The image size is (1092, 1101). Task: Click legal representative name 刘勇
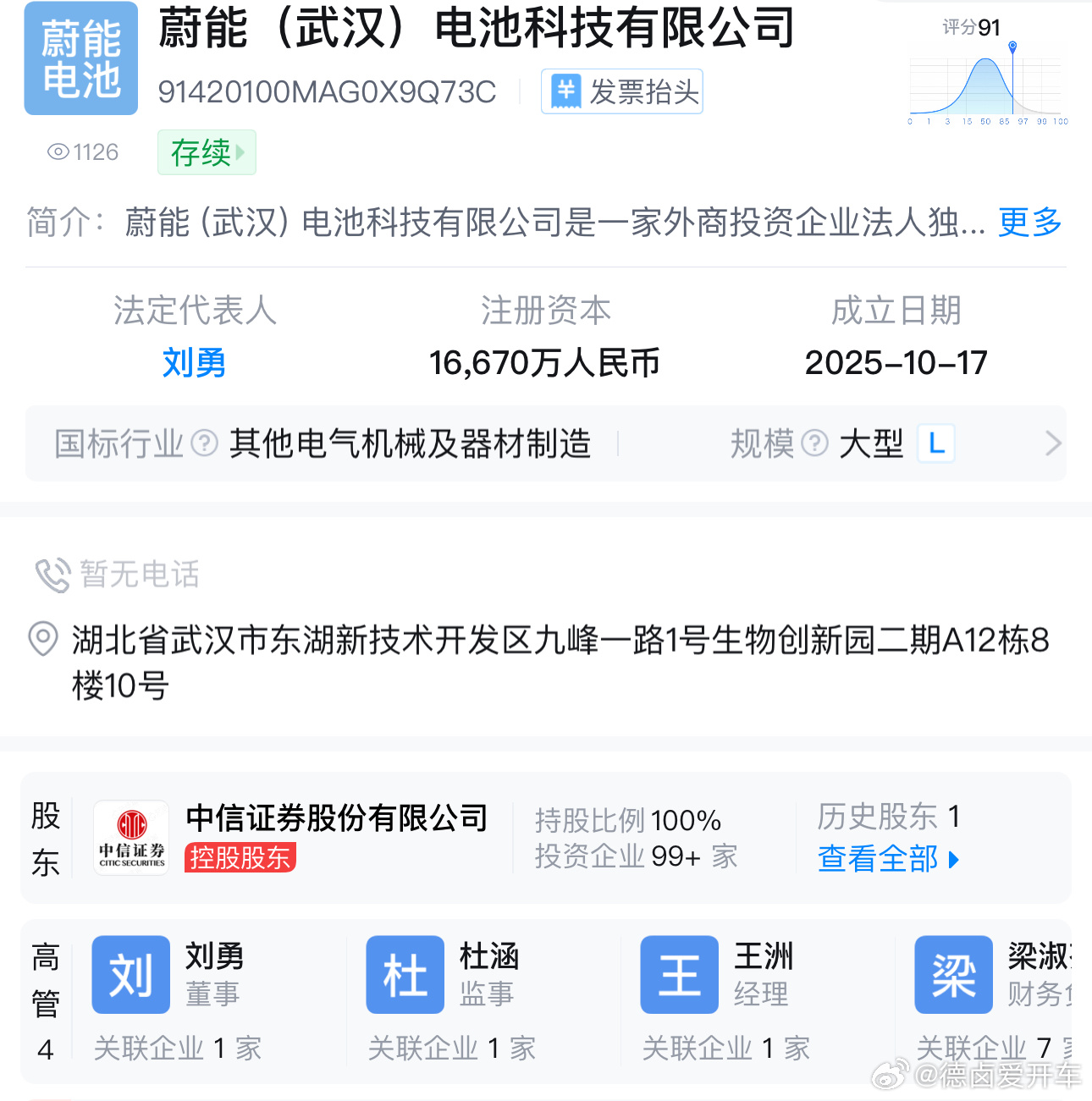(194, 362)
